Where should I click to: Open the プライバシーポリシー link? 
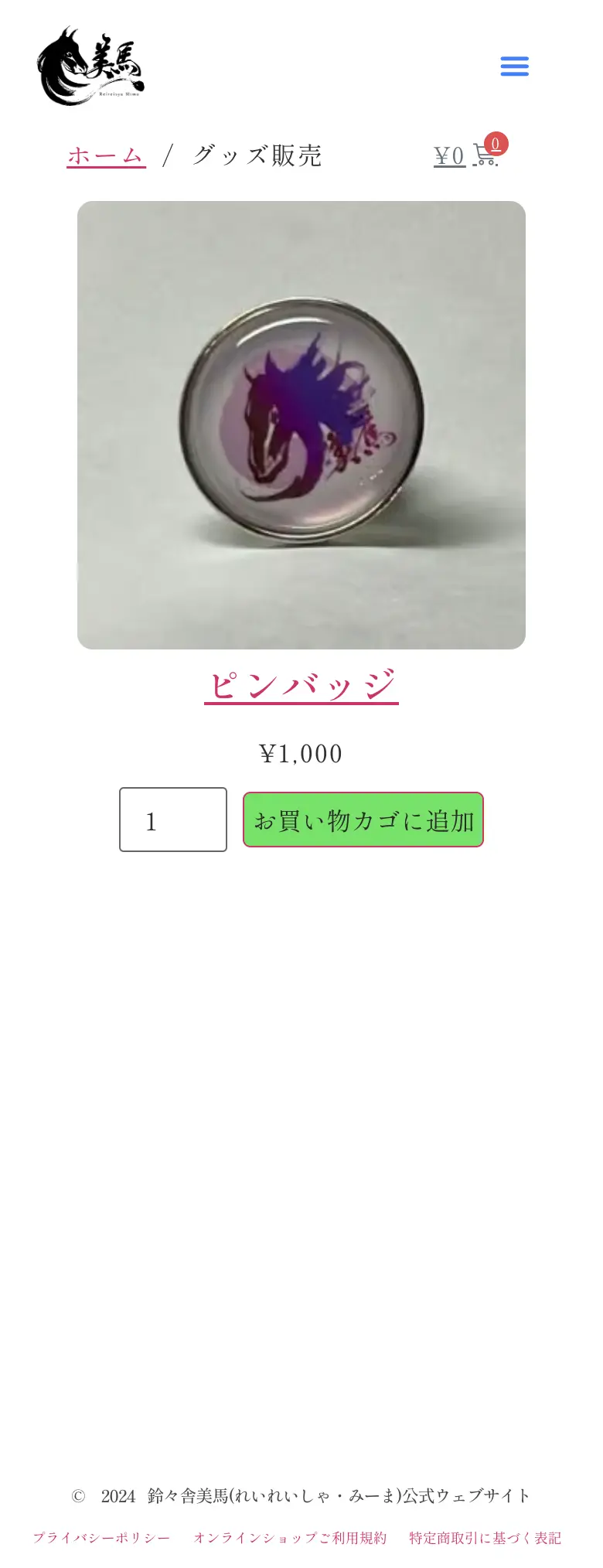coord(101,1539)
